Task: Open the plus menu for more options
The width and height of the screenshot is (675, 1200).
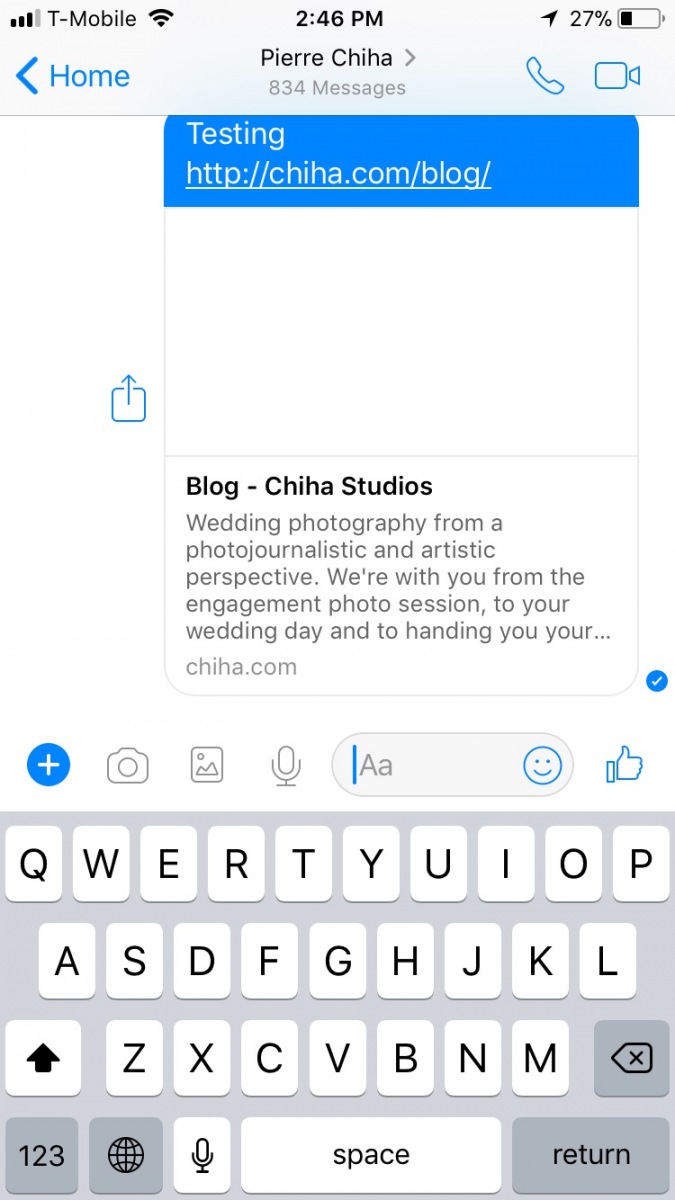Action: tap(48, 766)
